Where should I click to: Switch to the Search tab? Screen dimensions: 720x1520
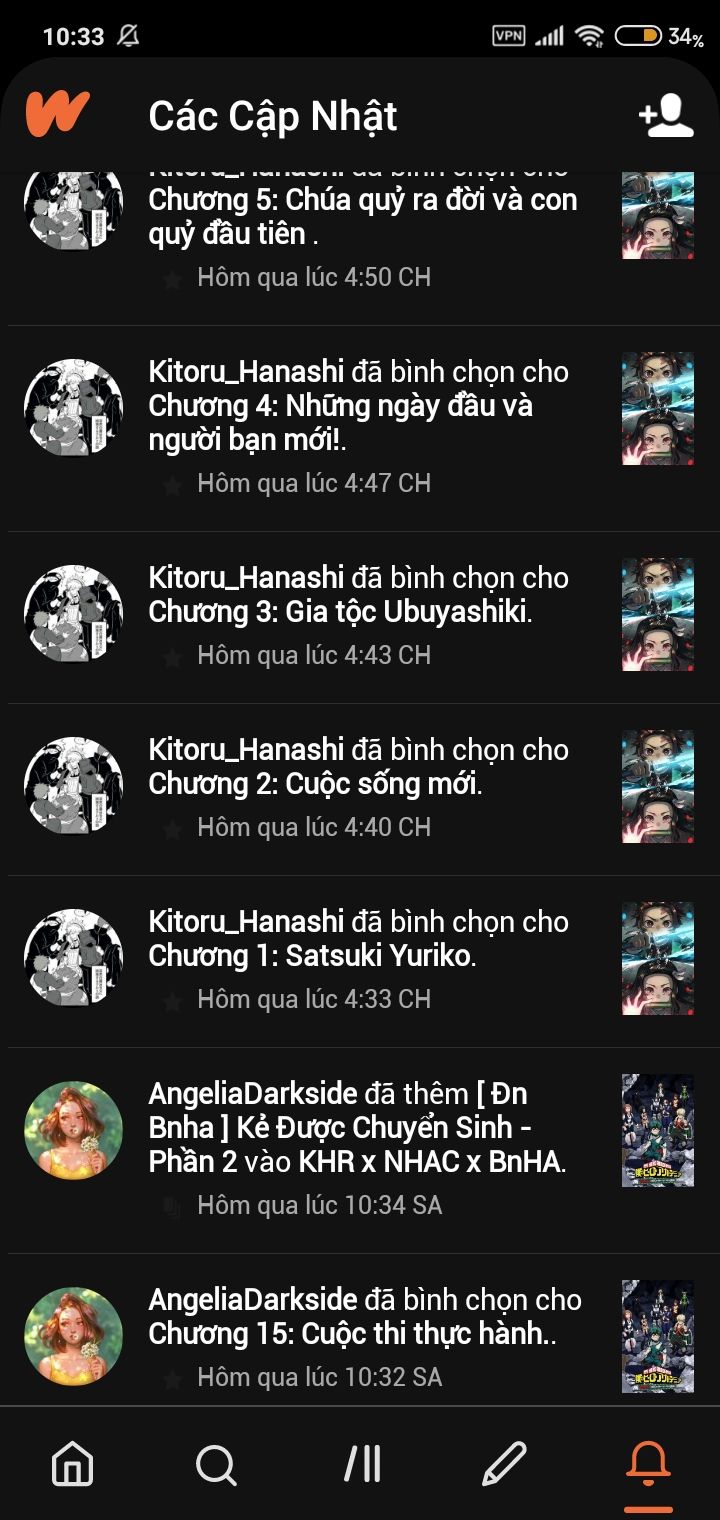(216, 1465)
